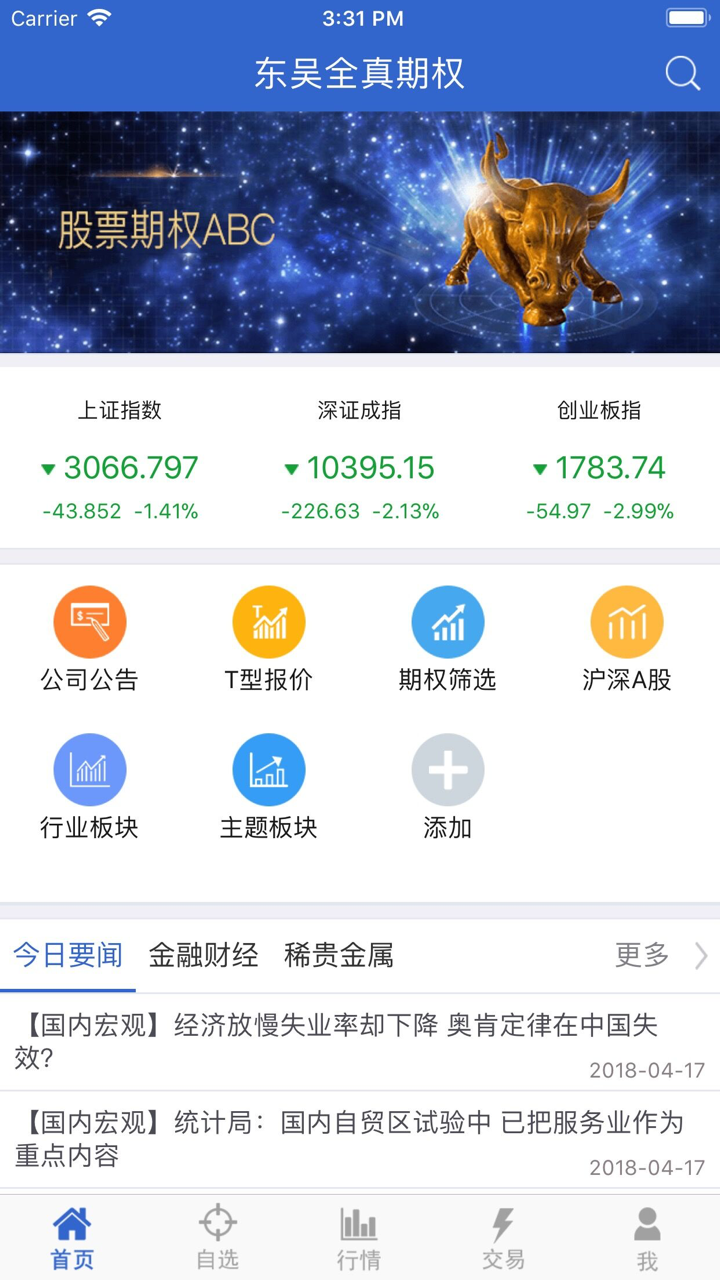
Task: View the 上证指数 index details
Action: click(120, 461)
